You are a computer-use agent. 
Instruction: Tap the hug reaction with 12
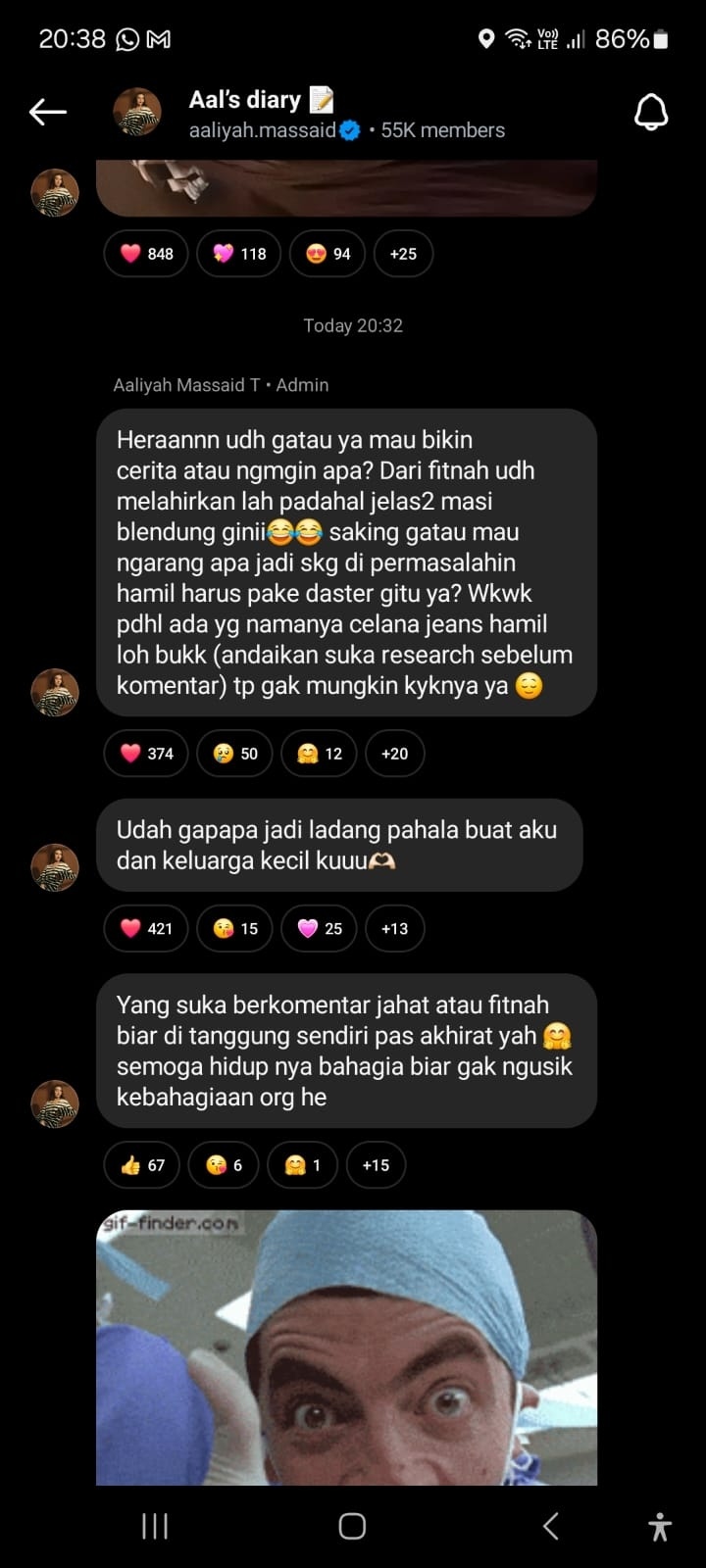320,754
